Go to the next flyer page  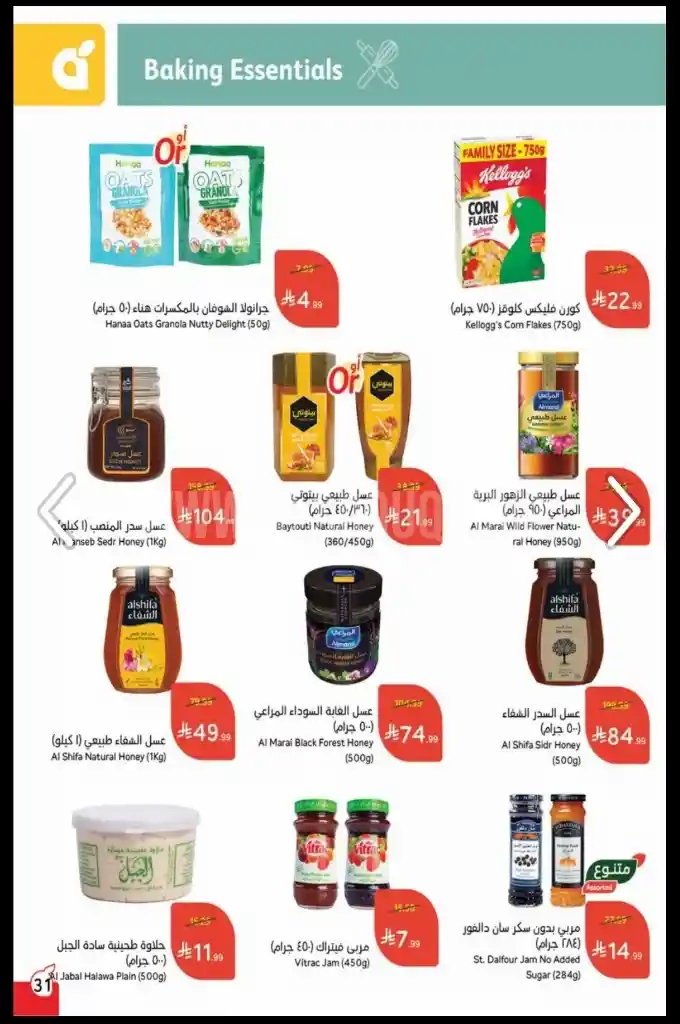(x=624, y=512)
